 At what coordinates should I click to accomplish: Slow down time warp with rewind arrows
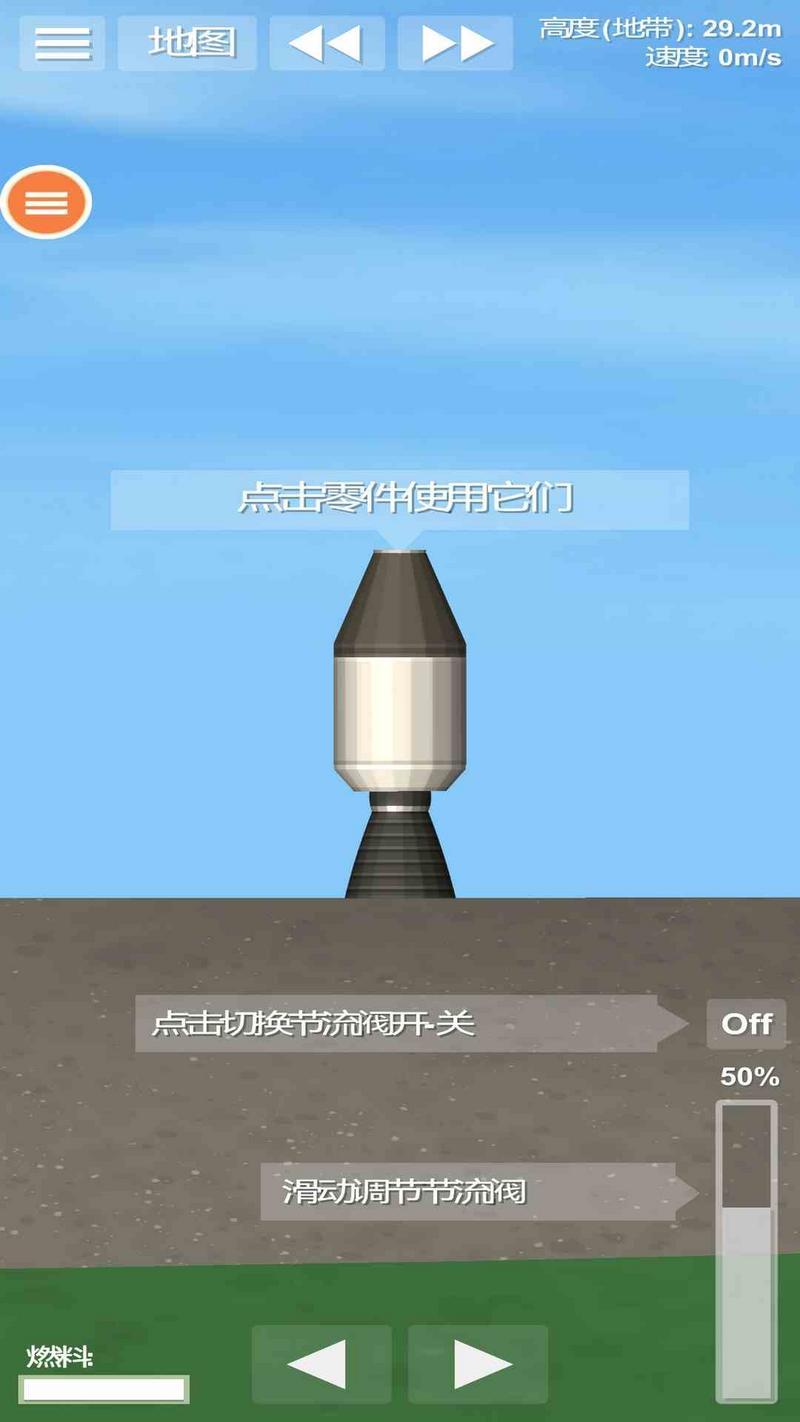[327, 43]
